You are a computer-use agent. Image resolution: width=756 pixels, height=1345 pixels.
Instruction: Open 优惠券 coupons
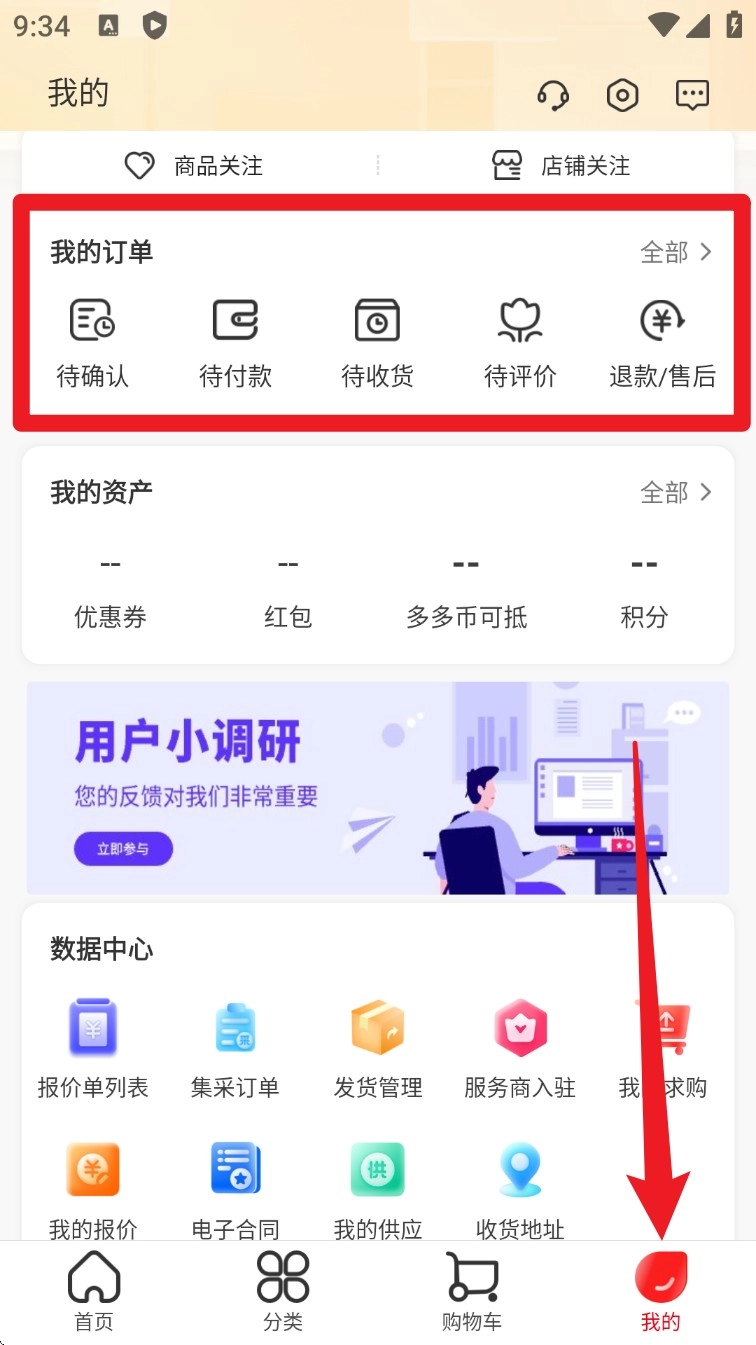[x=110, y=592]
